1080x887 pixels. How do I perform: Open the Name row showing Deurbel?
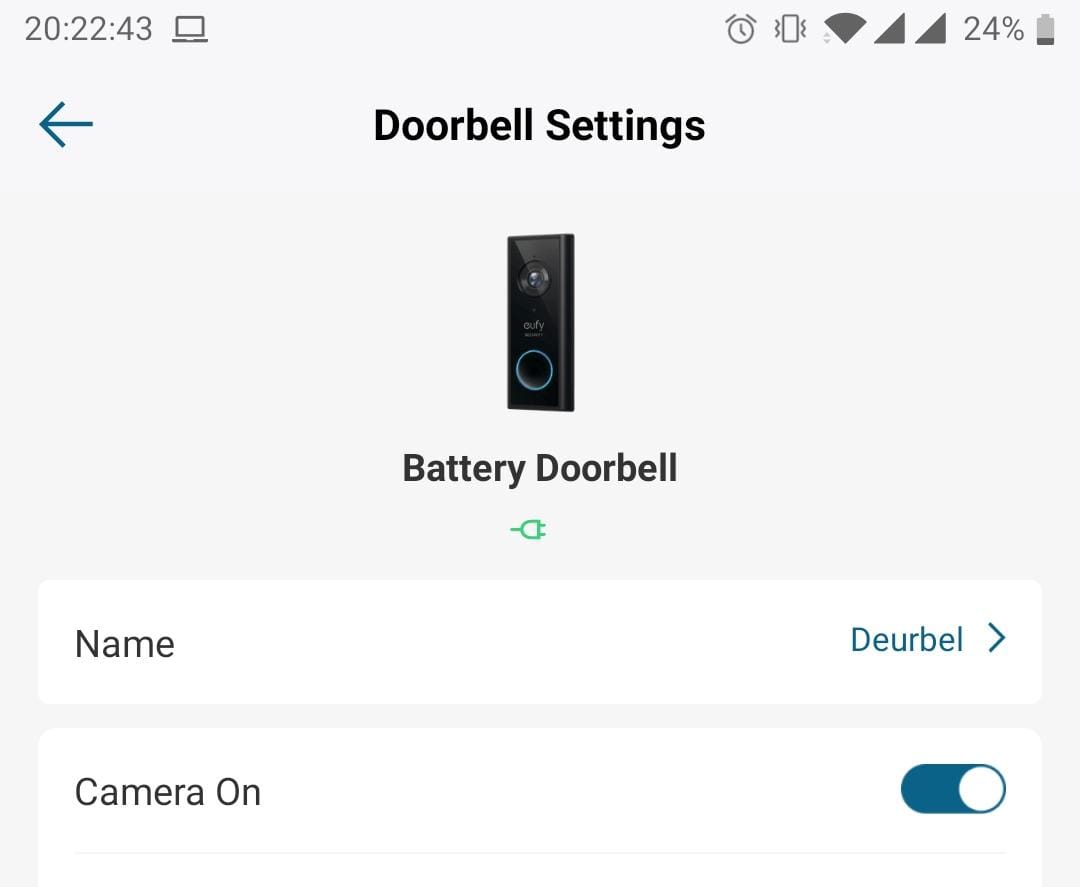click(x=540, y=642)
